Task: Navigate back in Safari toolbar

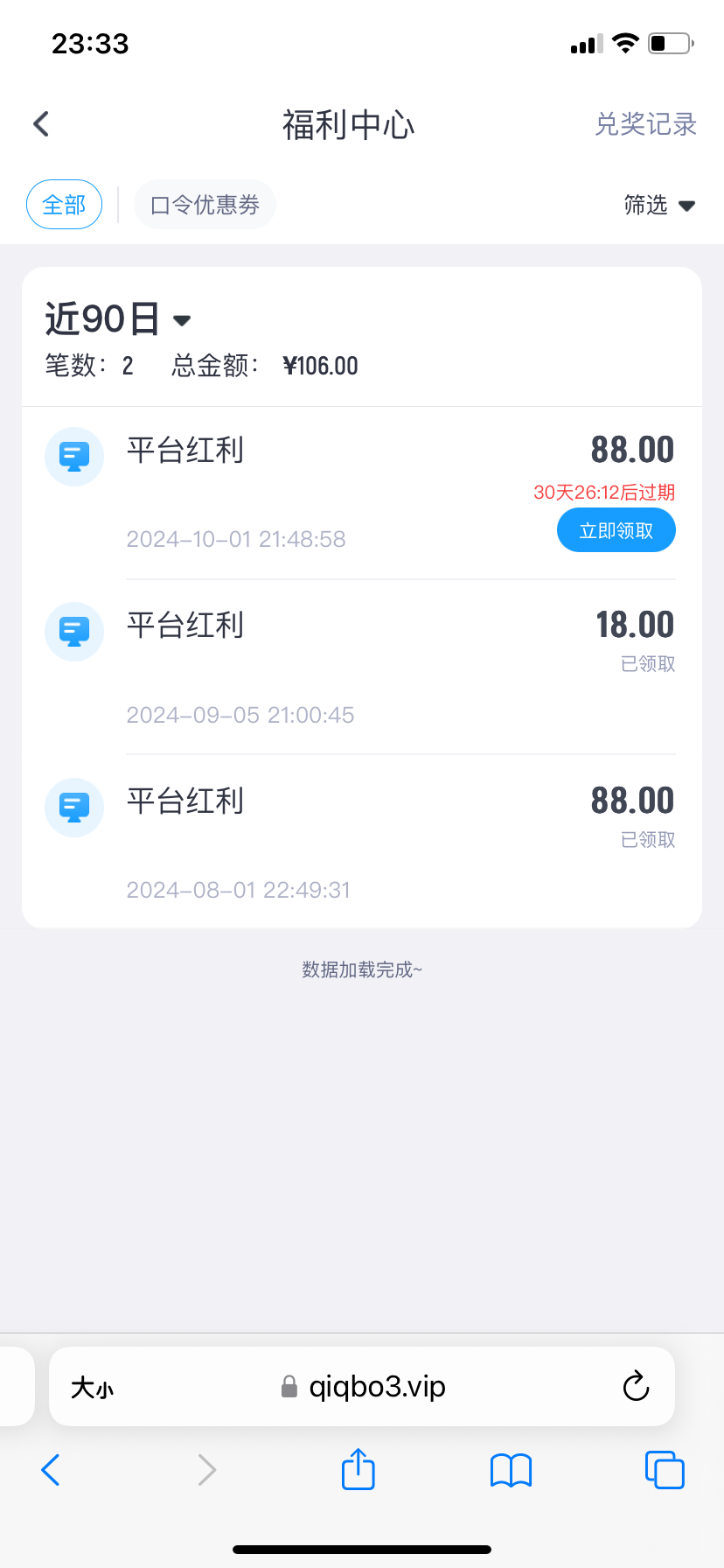Action: pos(51,1470)
